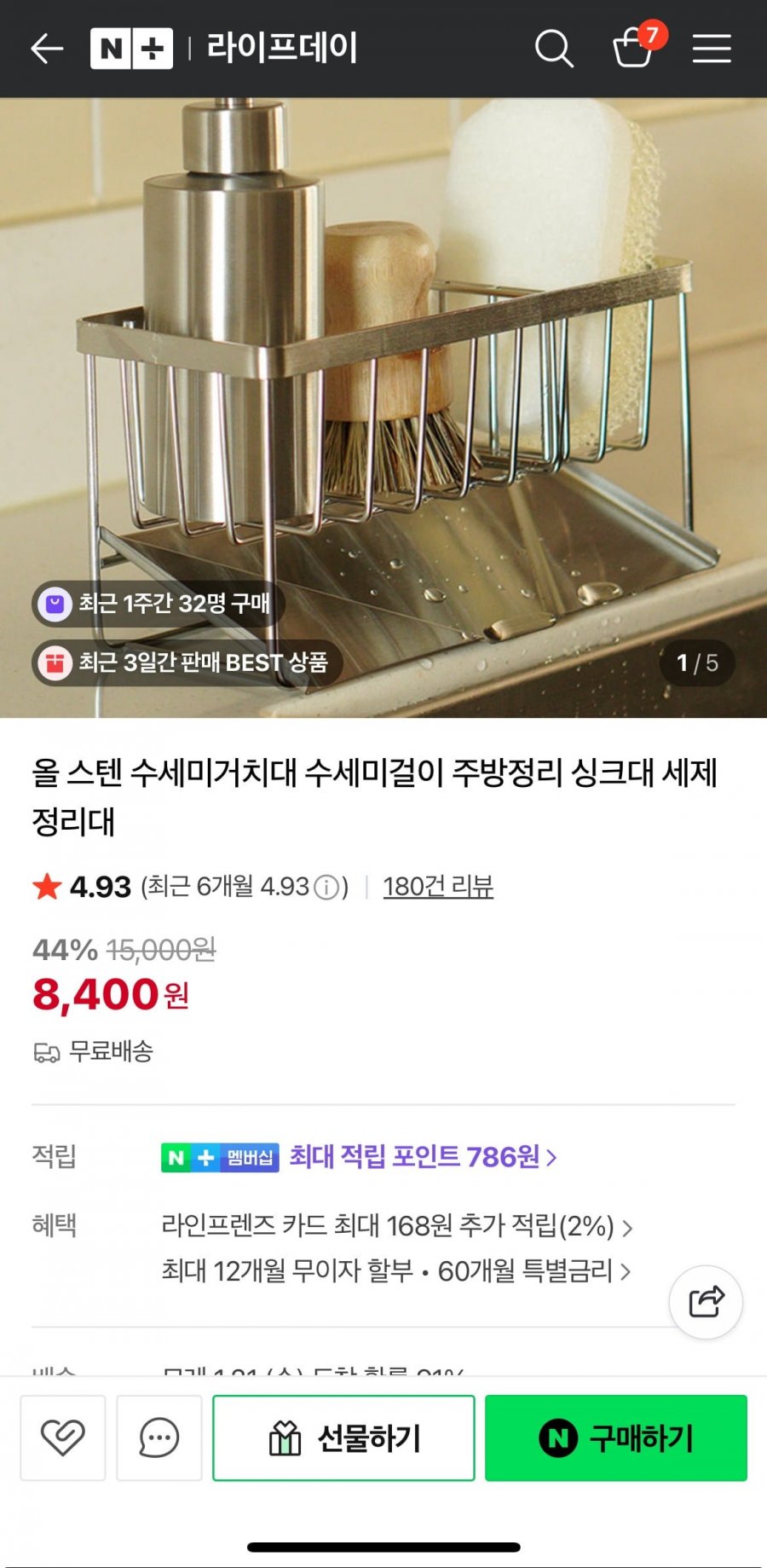Go back using the arrow icon
The width and height of the screenshot is (767, 1568).
click(x=48, y=49)
